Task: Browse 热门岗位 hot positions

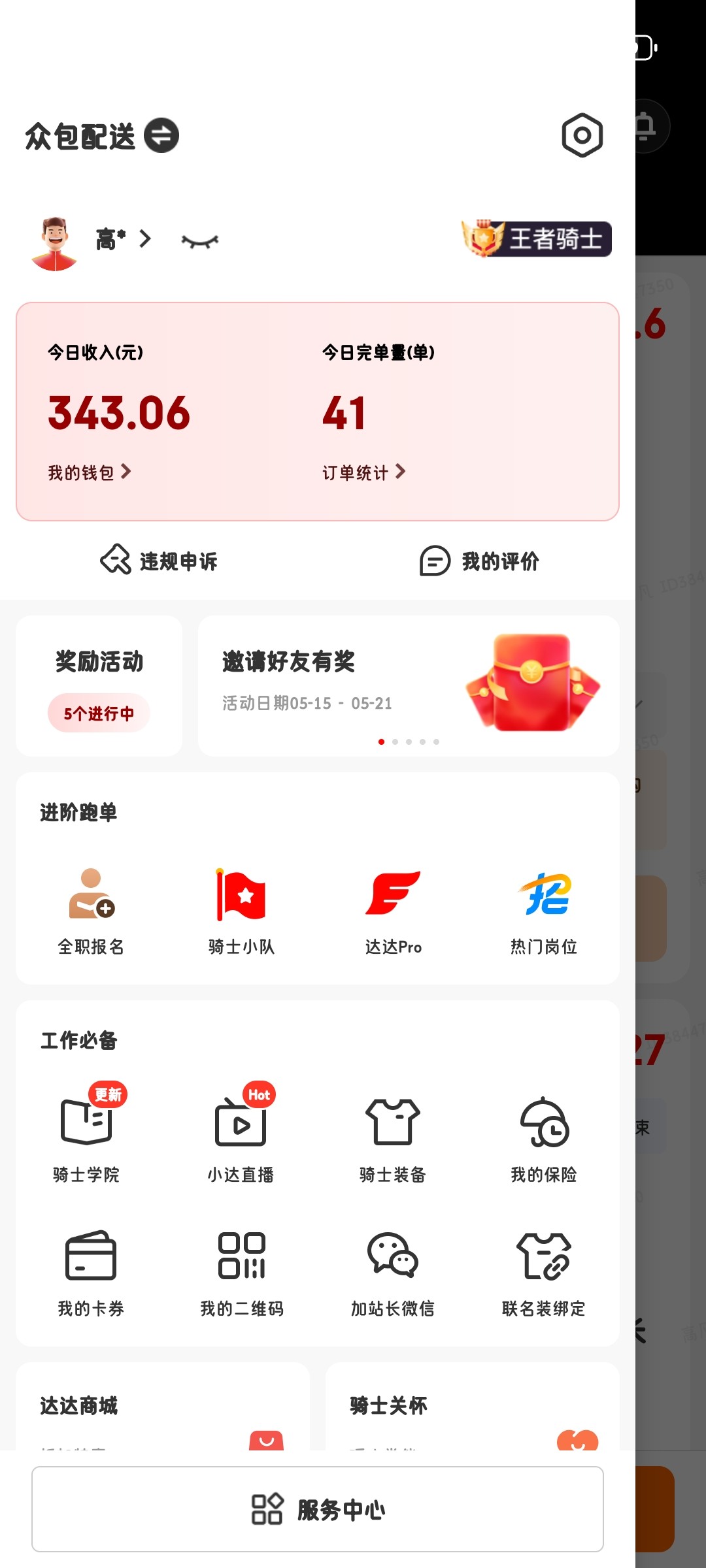Action: 544,911
